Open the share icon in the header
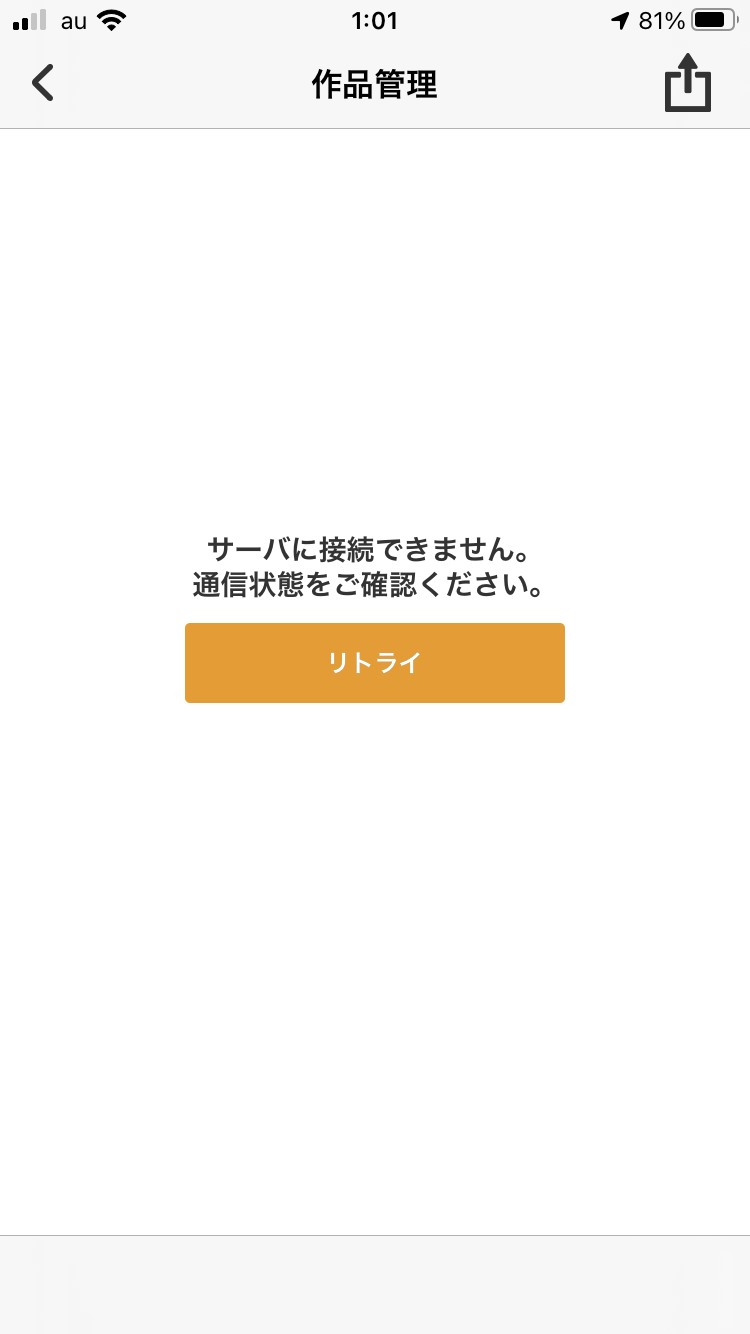 (x=688, y=84)
